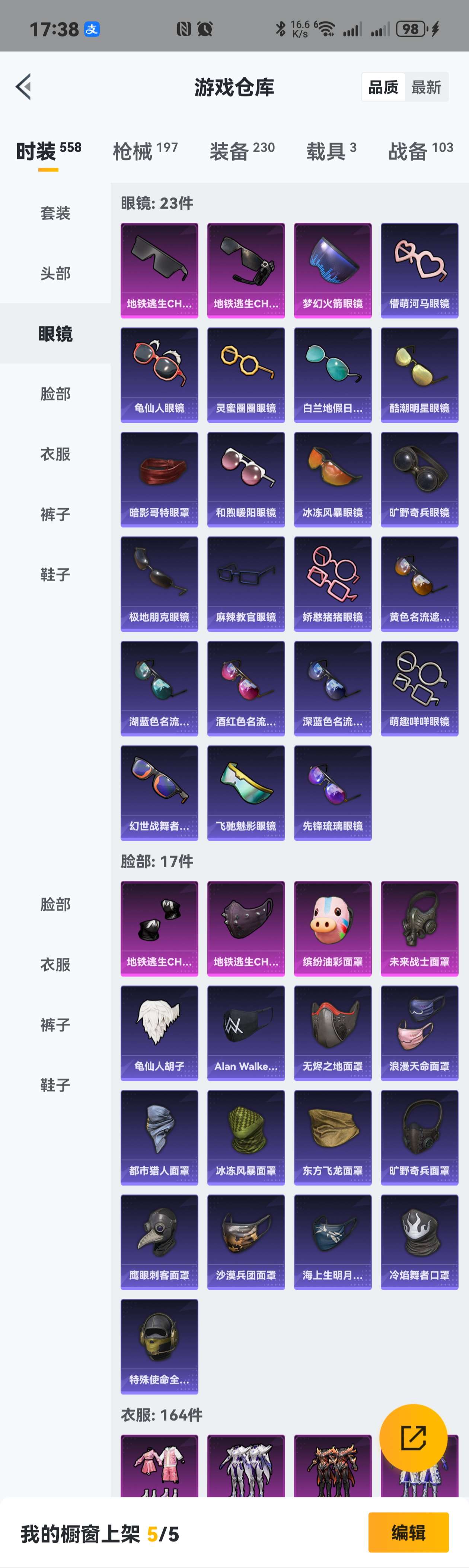
Task: Select 套装 in the side menu
Action: tap(55, 213)
